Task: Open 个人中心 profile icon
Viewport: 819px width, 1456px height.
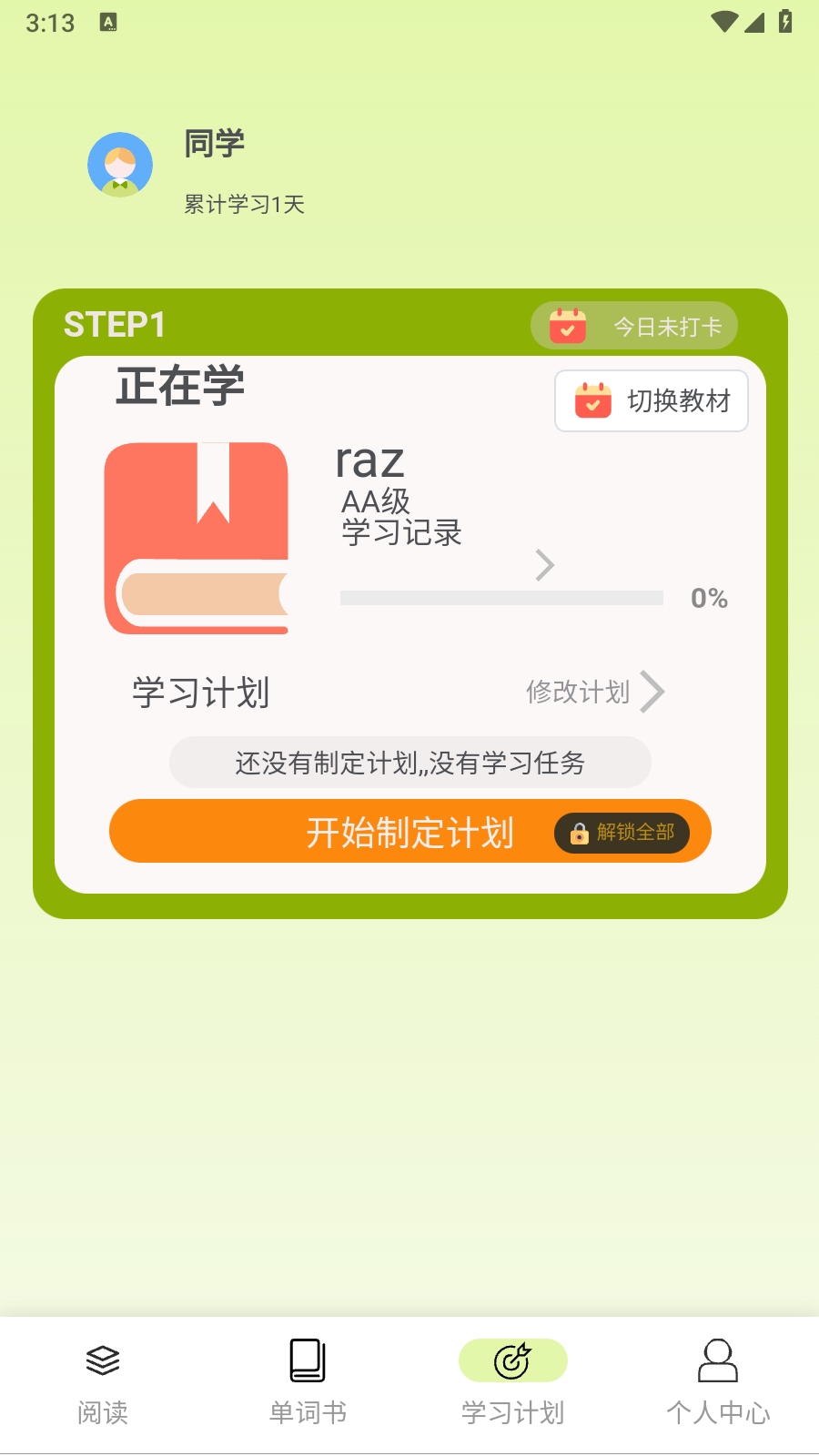Action: 718,1360
